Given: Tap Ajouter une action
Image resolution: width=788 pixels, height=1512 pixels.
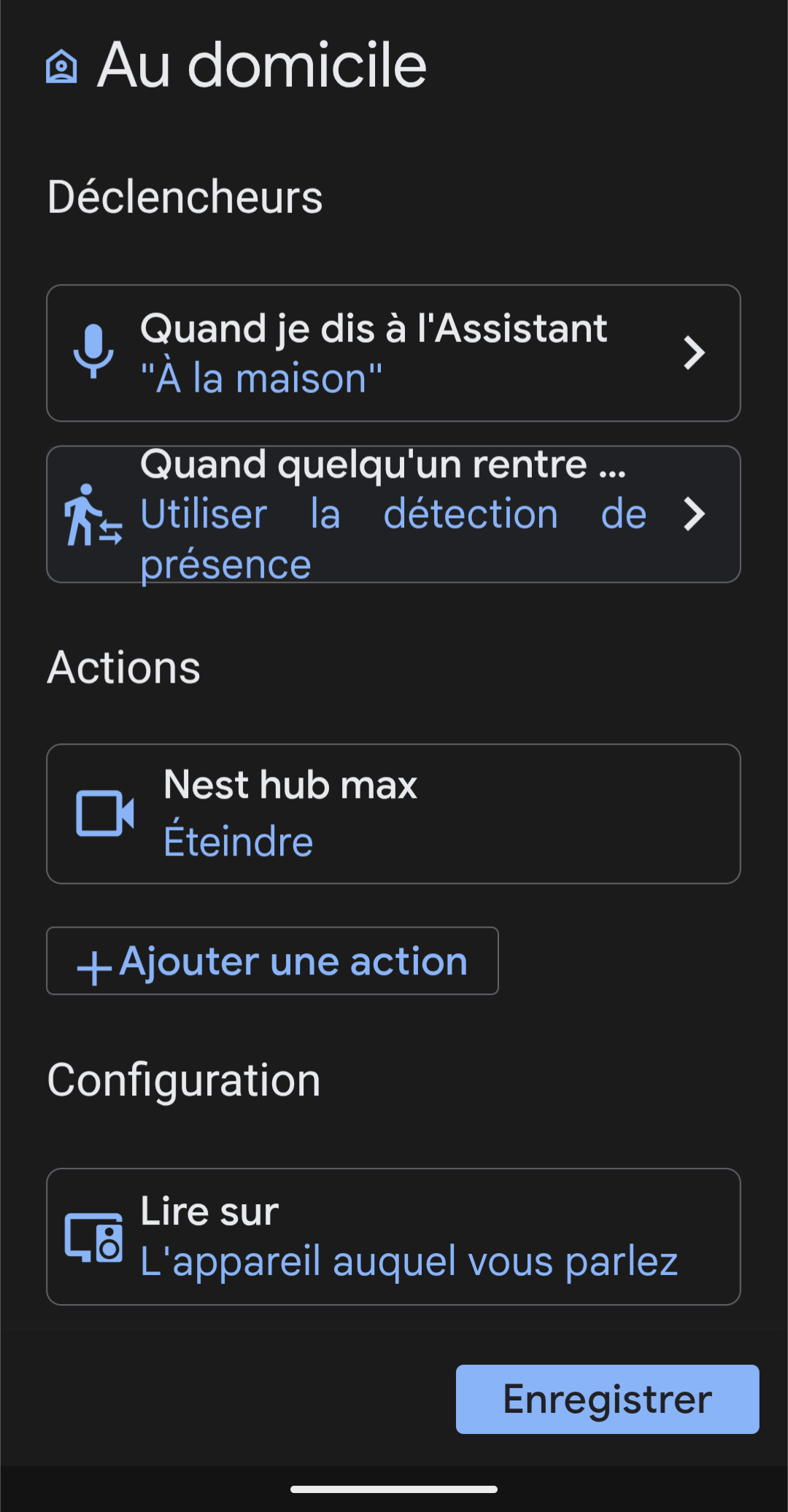Looking at the screenshot, I should (273, 961).
